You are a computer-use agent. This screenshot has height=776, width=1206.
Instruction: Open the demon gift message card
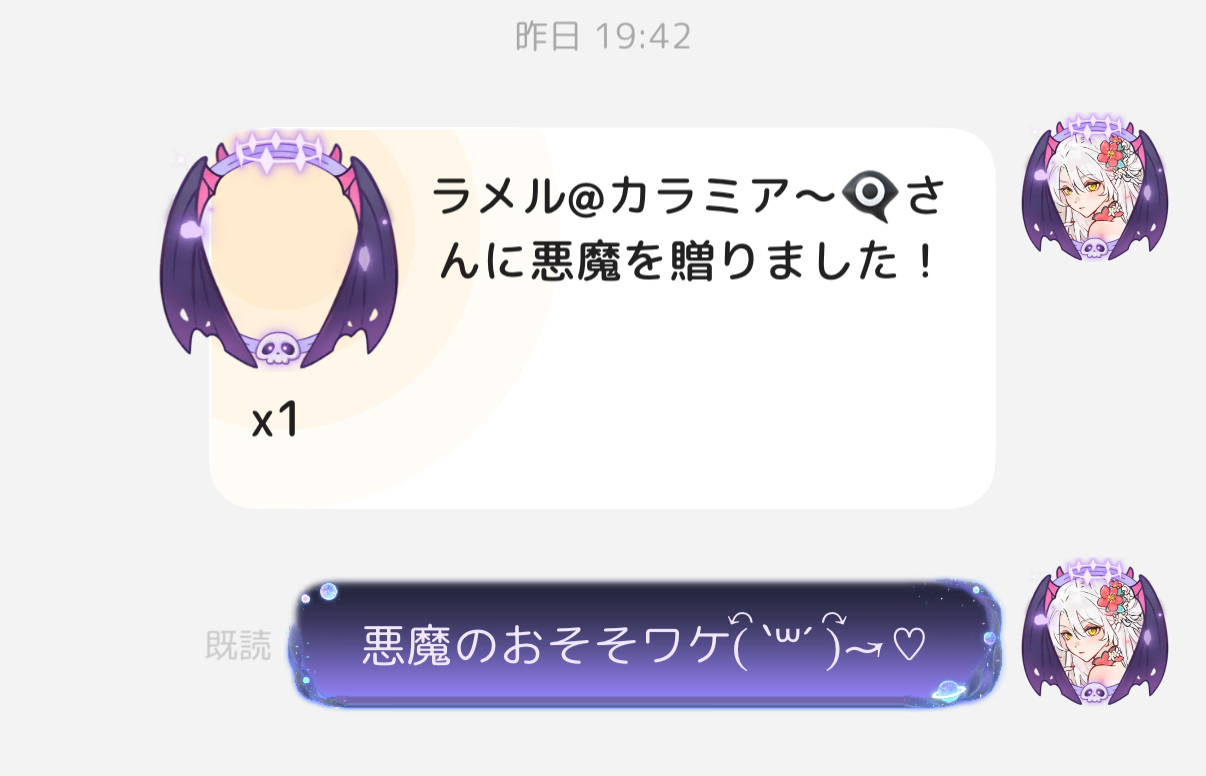click(600, 318)
